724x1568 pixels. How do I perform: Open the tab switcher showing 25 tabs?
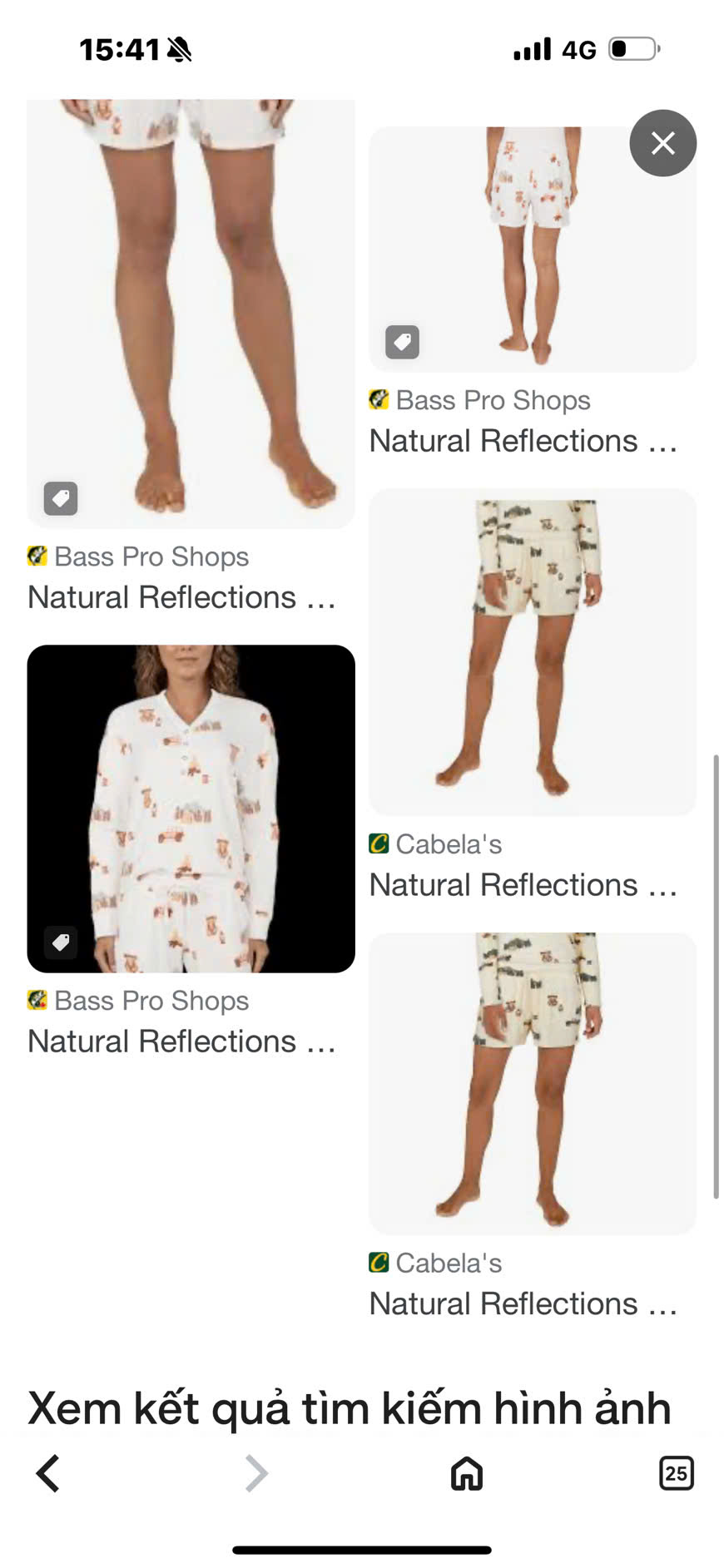676,1473
